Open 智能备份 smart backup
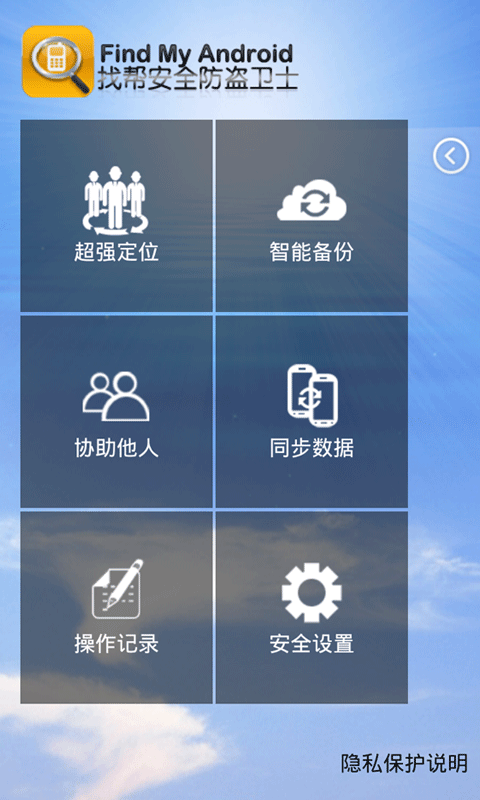The height and width of the screenshot is (800, 480). tap(312, 216)
